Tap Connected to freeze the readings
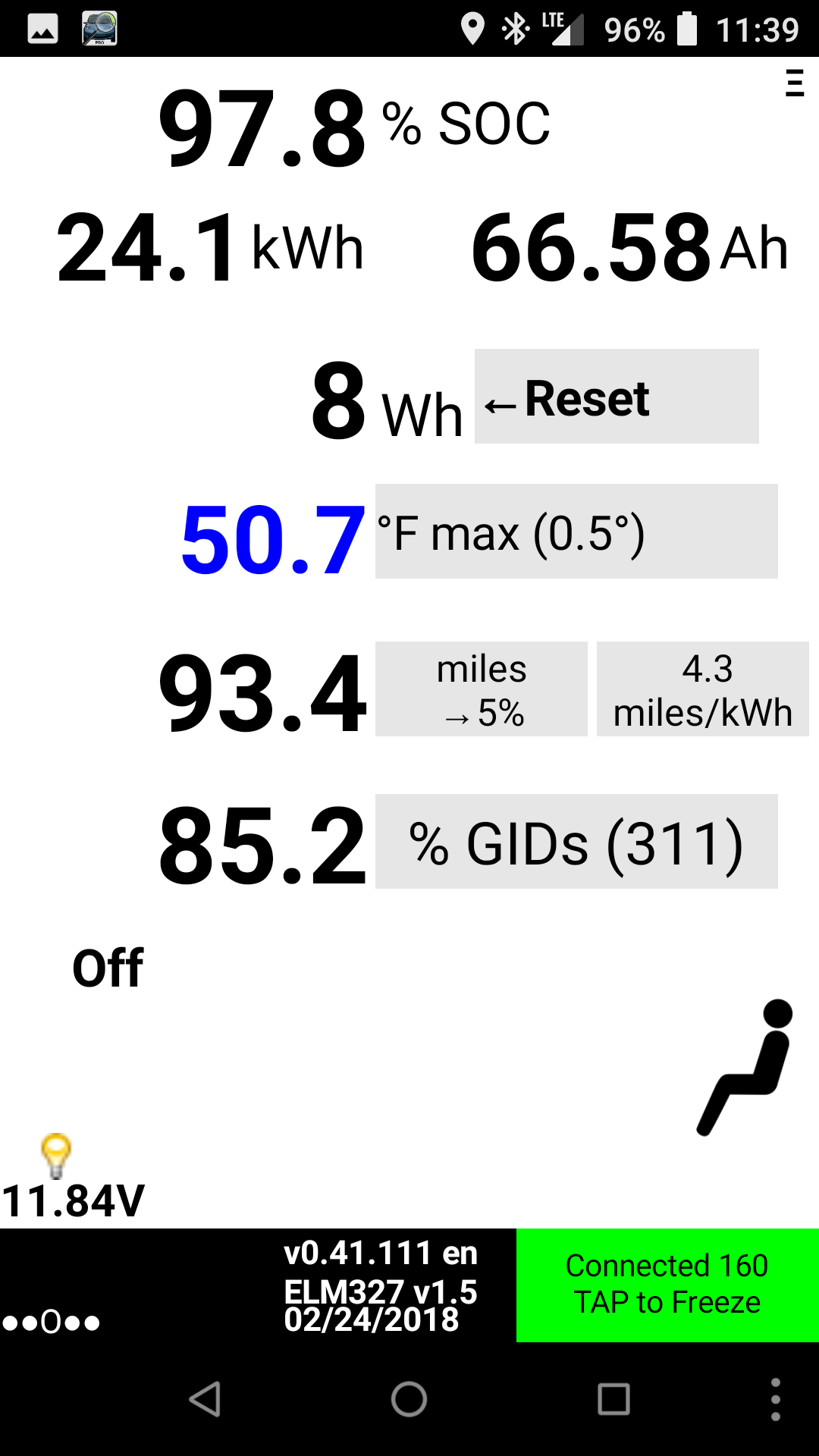 point(667,1285)
